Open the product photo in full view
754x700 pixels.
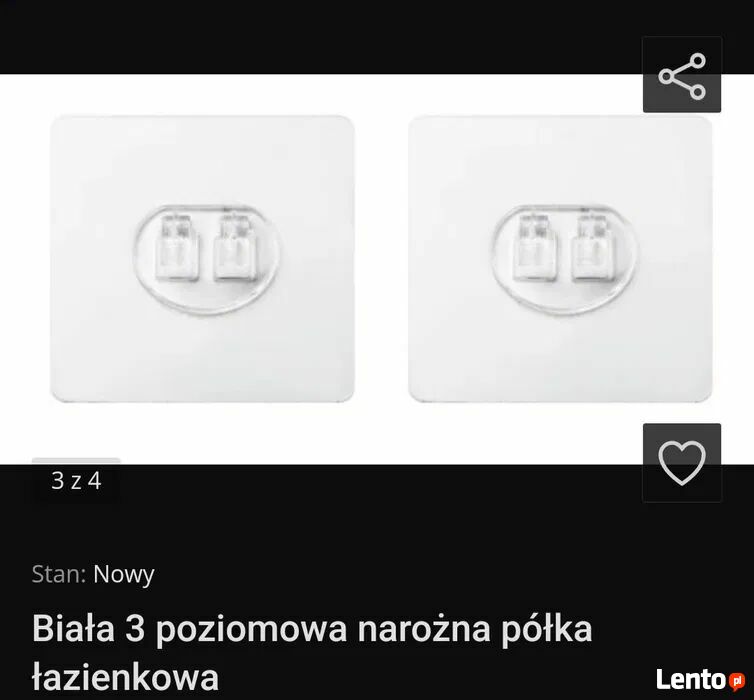[377, 262]
